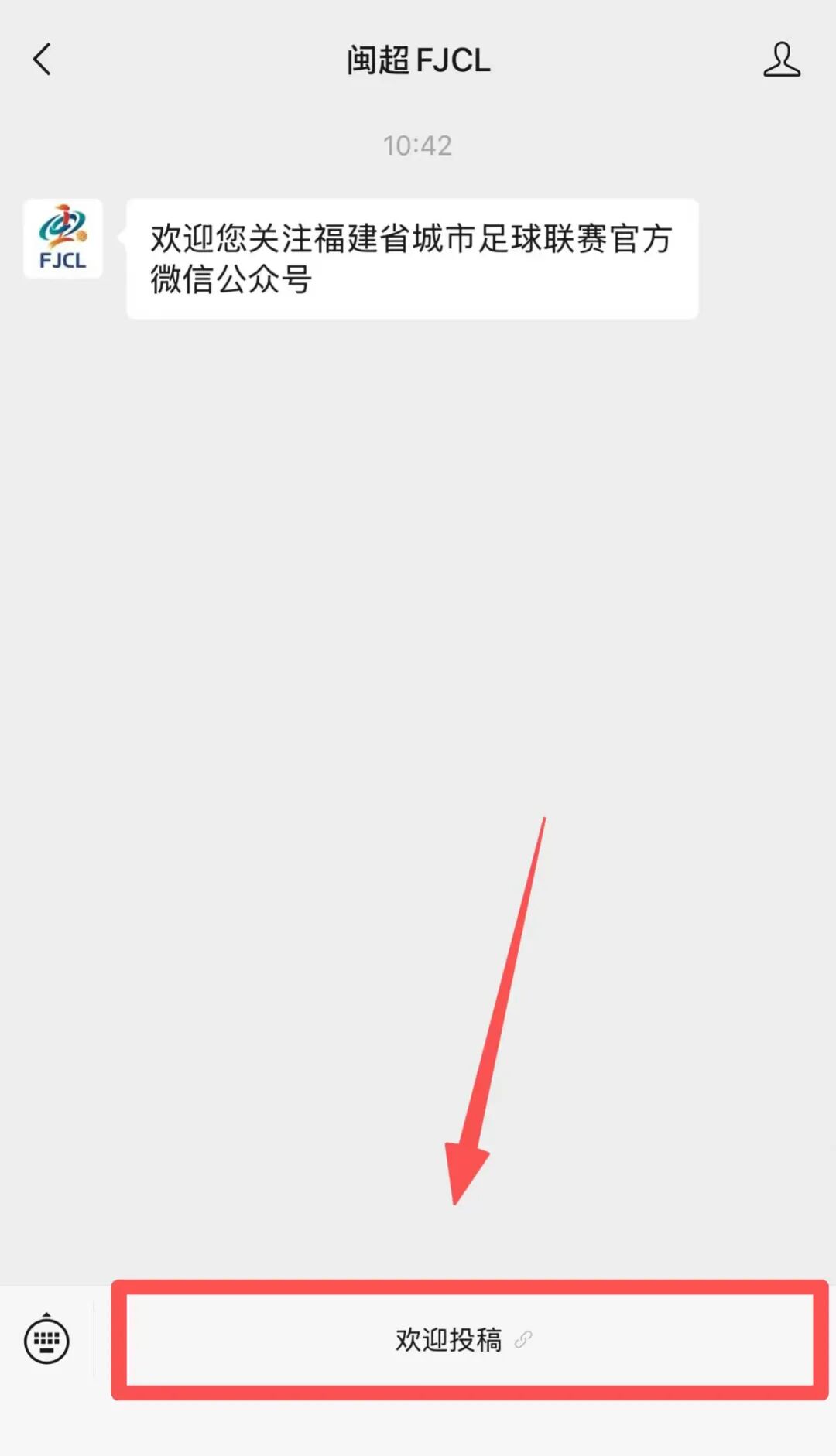Go back from the 闽超 FJCL chat

click(x=42, y=60)
